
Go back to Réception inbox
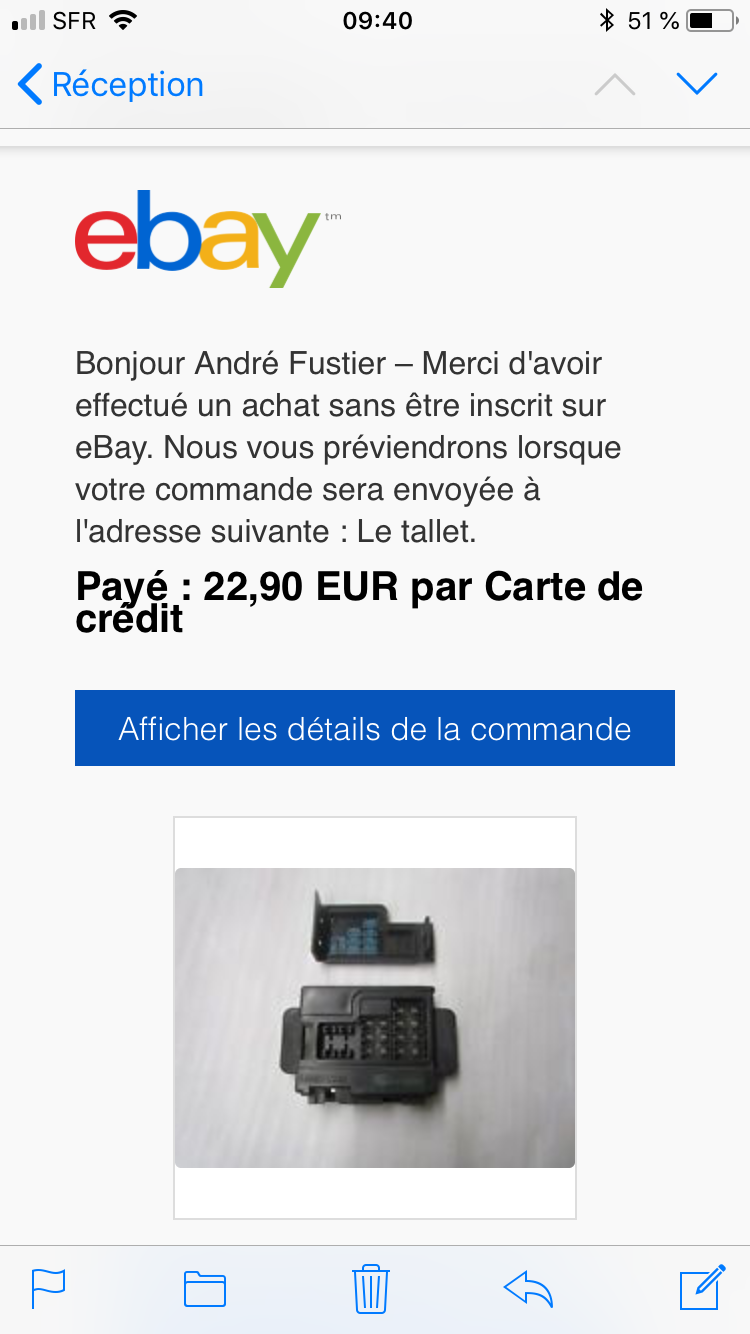110,85
